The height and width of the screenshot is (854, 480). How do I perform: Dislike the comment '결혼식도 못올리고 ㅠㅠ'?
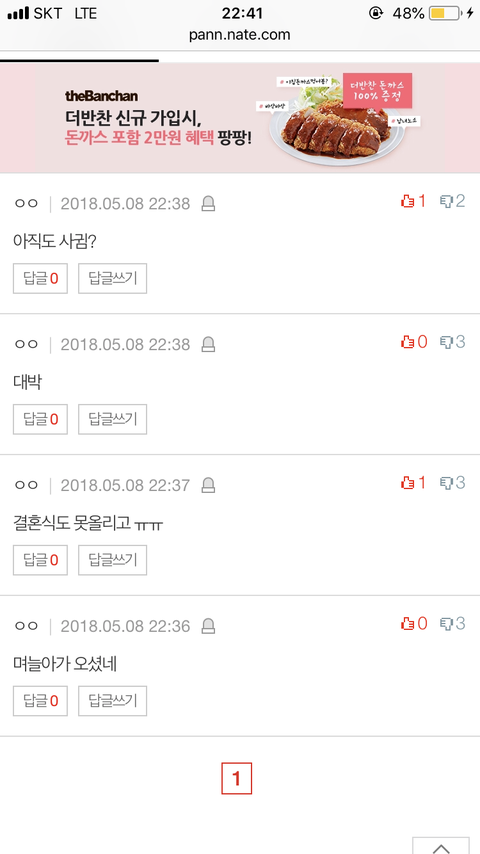point(452,483)
